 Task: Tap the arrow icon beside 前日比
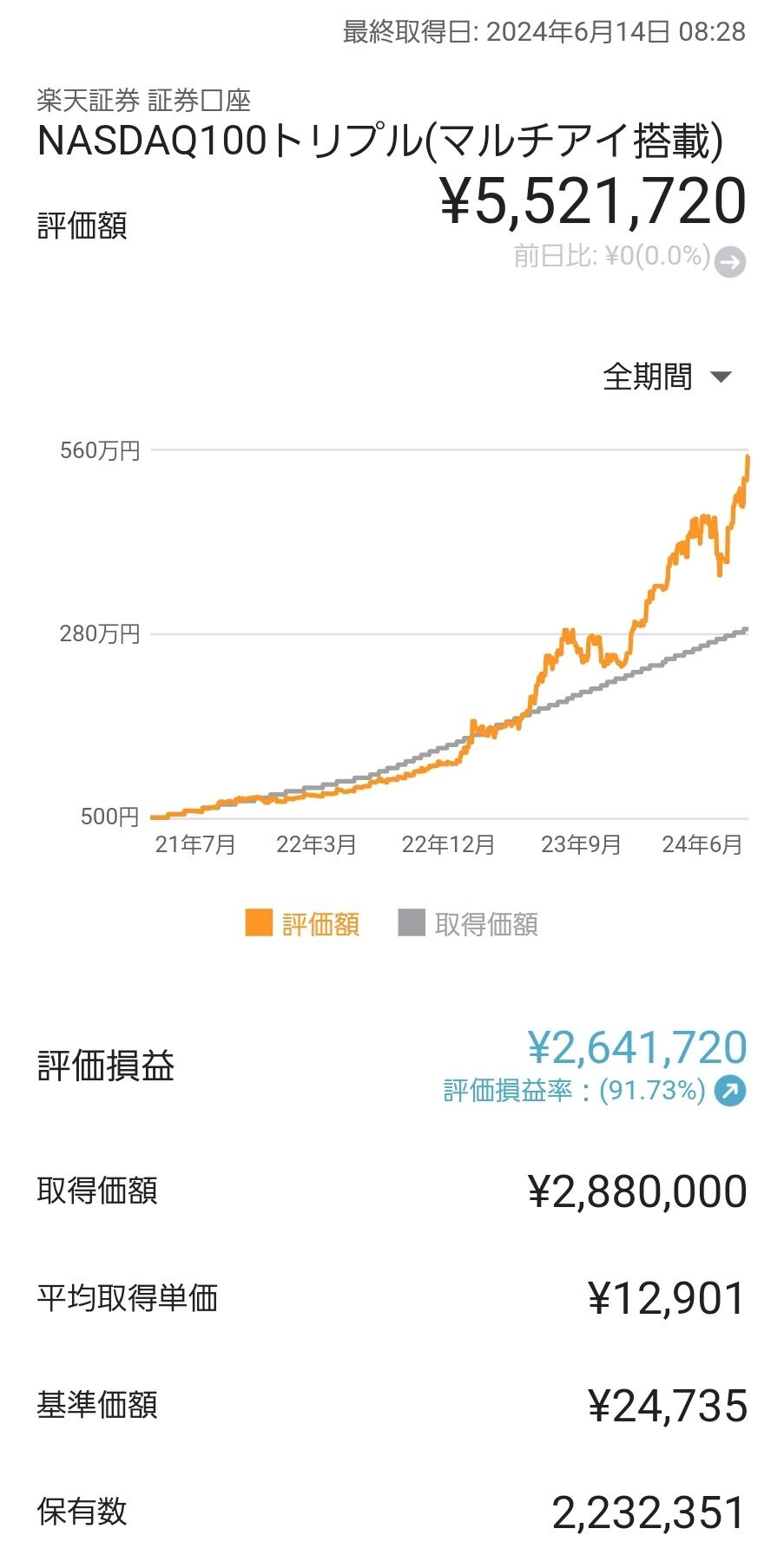tap(729, 261)
